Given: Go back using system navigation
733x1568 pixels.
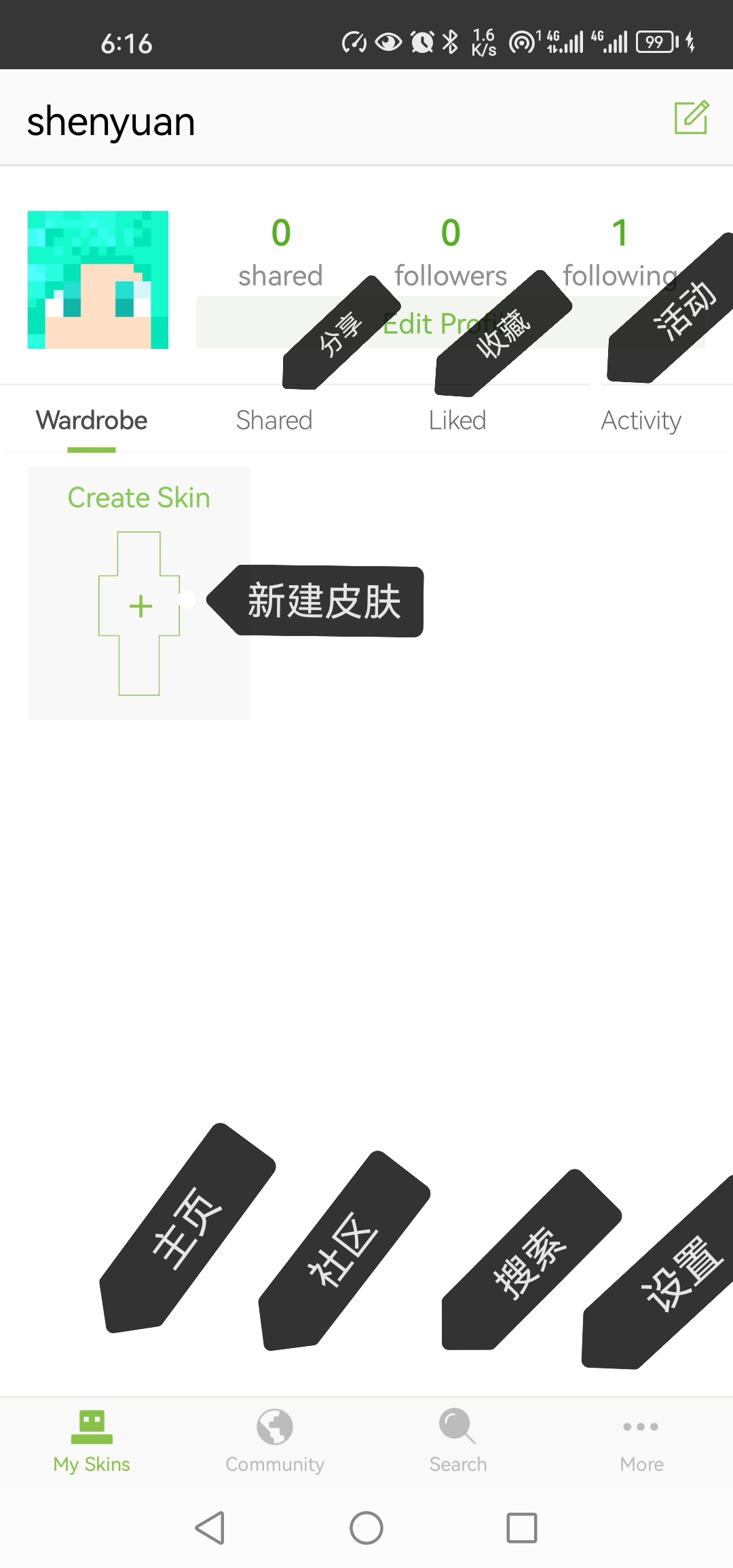Looking at the screenshot, I should 210,1529.
